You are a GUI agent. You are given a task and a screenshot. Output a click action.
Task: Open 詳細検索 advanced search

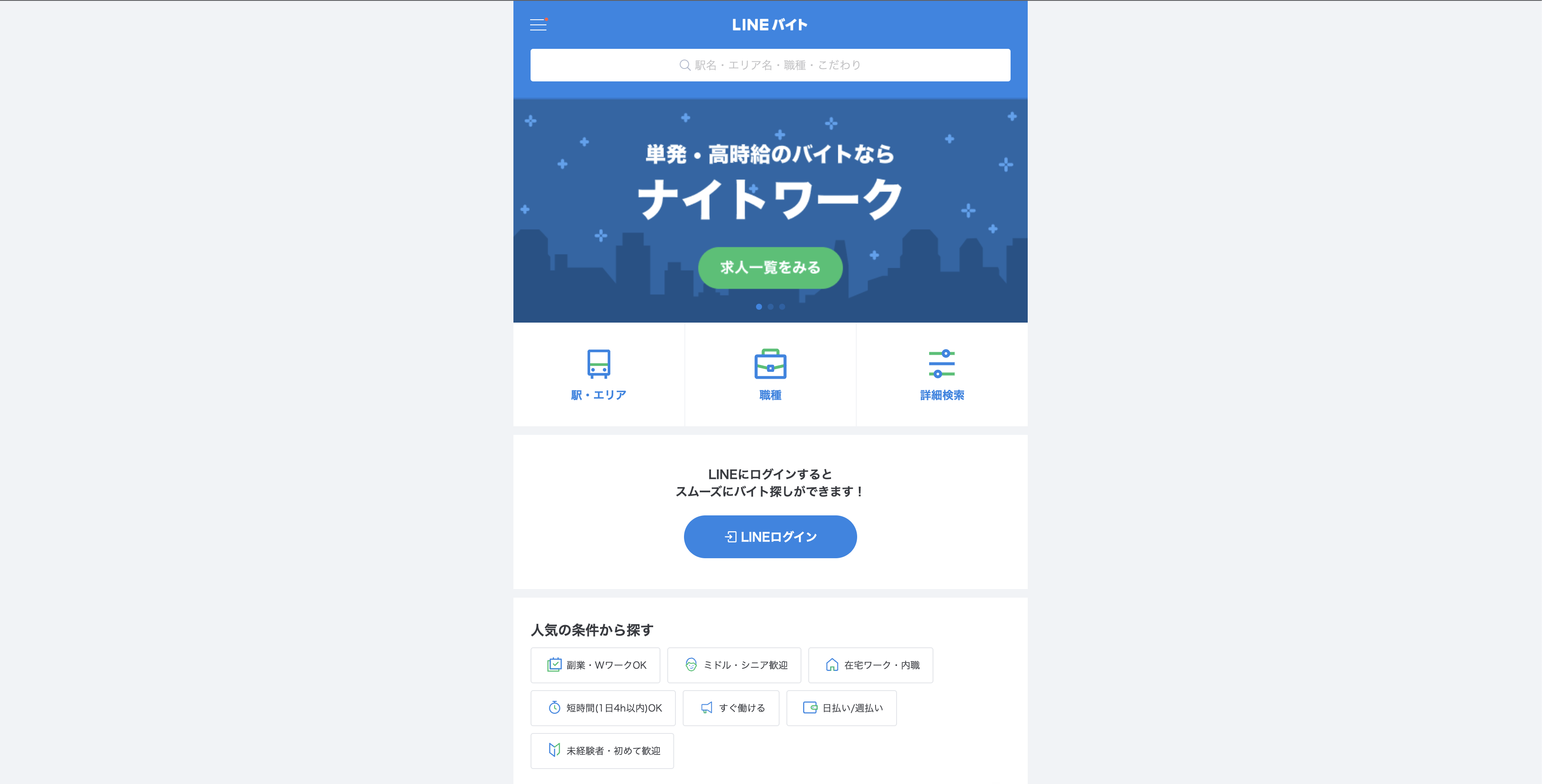(942, 374)
